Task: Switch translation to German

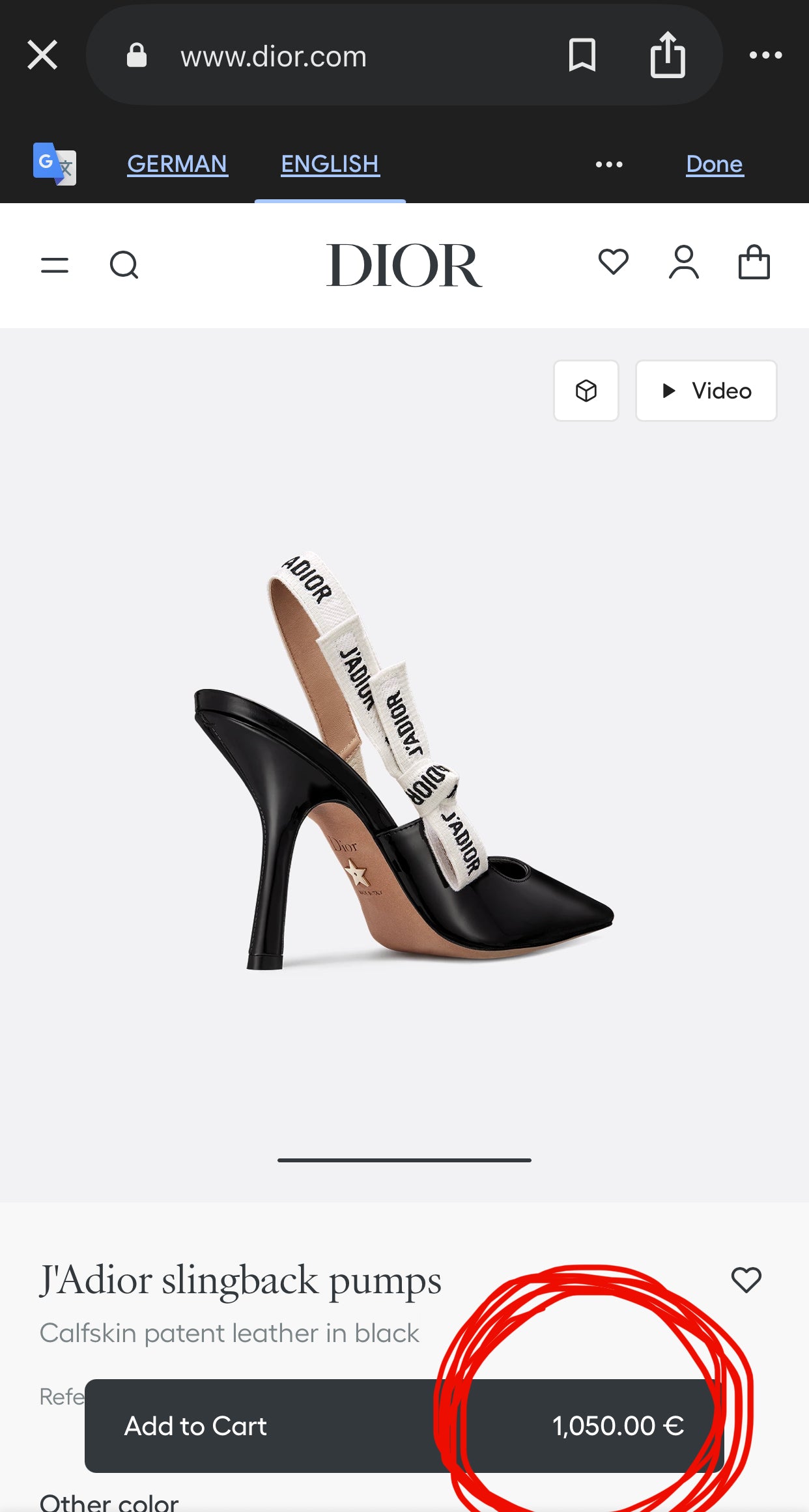Action: tap(177, 163)
